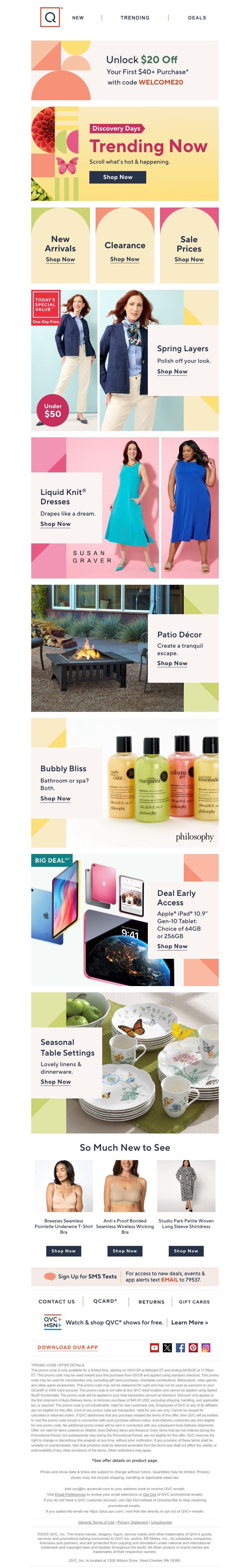Screen dimensions: 250x1568
Task: Open the TRENDING link in the header
Action: coord(134,18)
